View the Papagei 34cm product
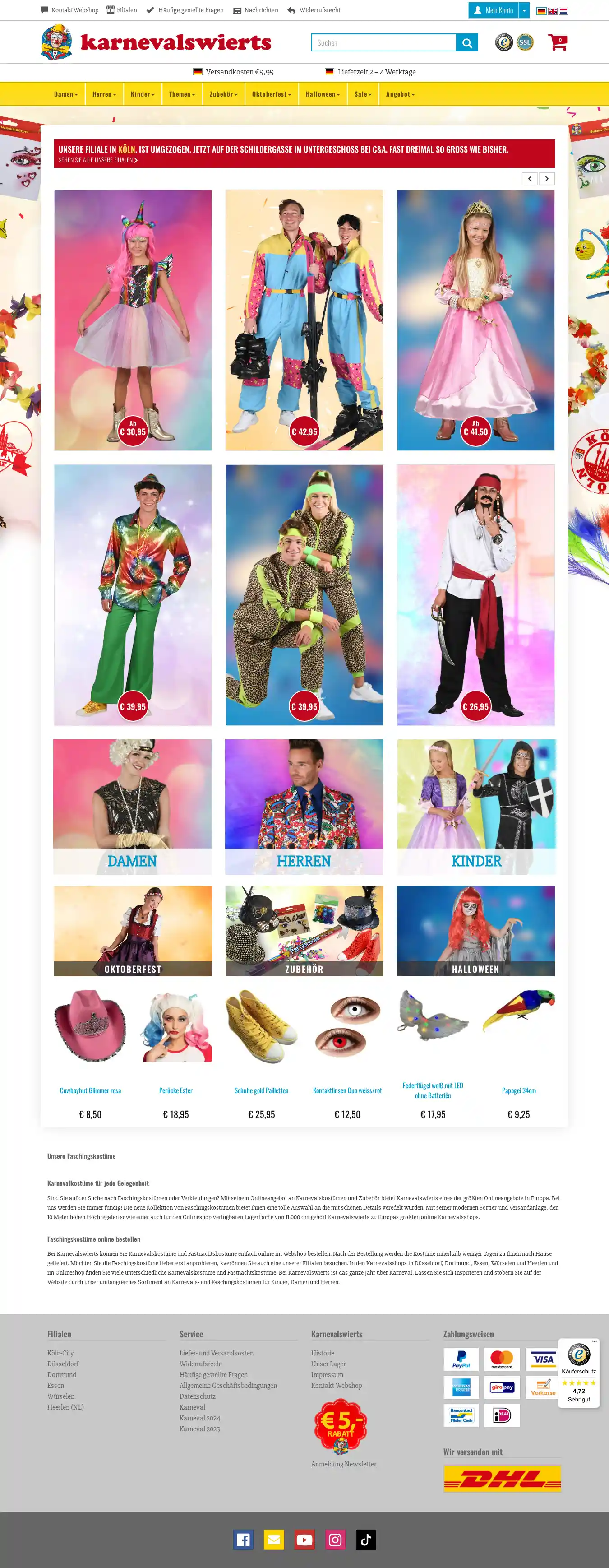This screenshot has width=609, height=1568. point(518,1090)
